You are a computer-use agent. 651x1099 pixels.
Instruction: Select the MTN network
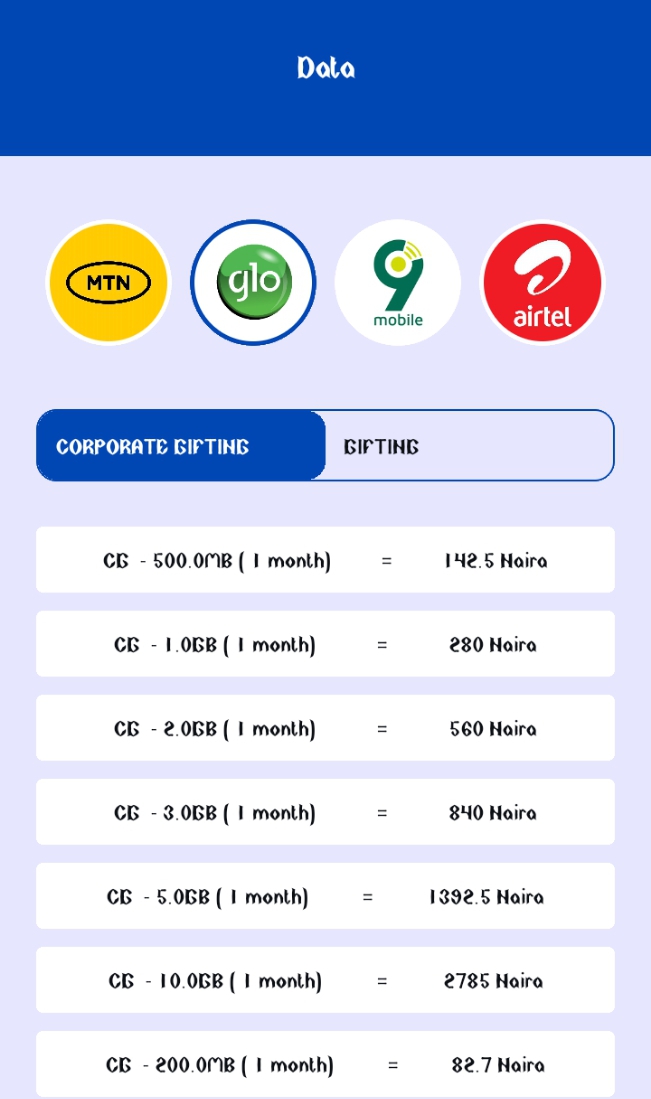[108, 283]
